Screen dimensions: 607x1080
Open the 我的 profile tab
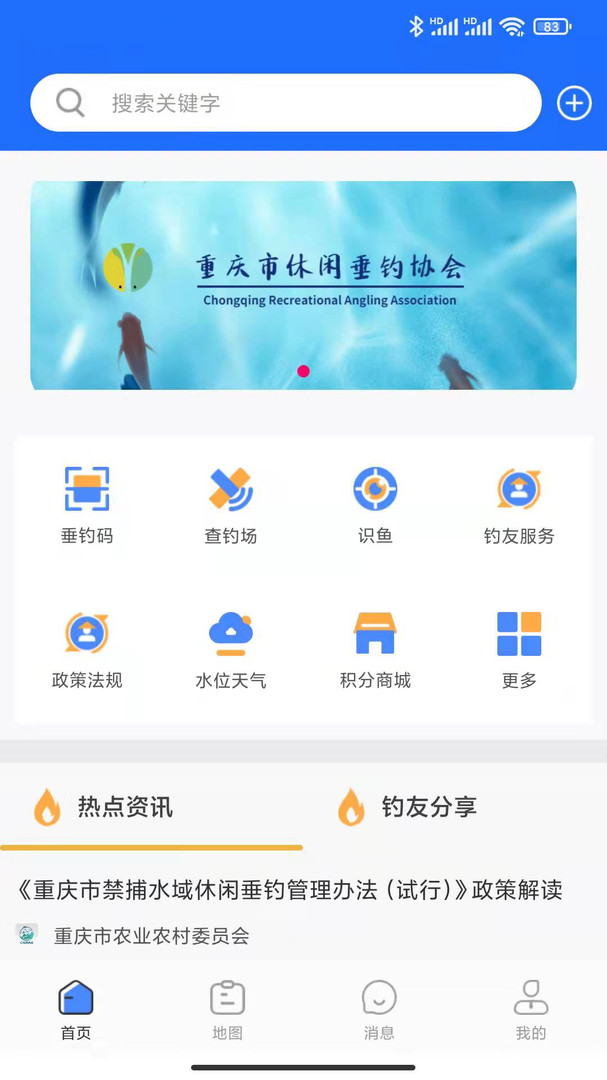pos(531,1010)
